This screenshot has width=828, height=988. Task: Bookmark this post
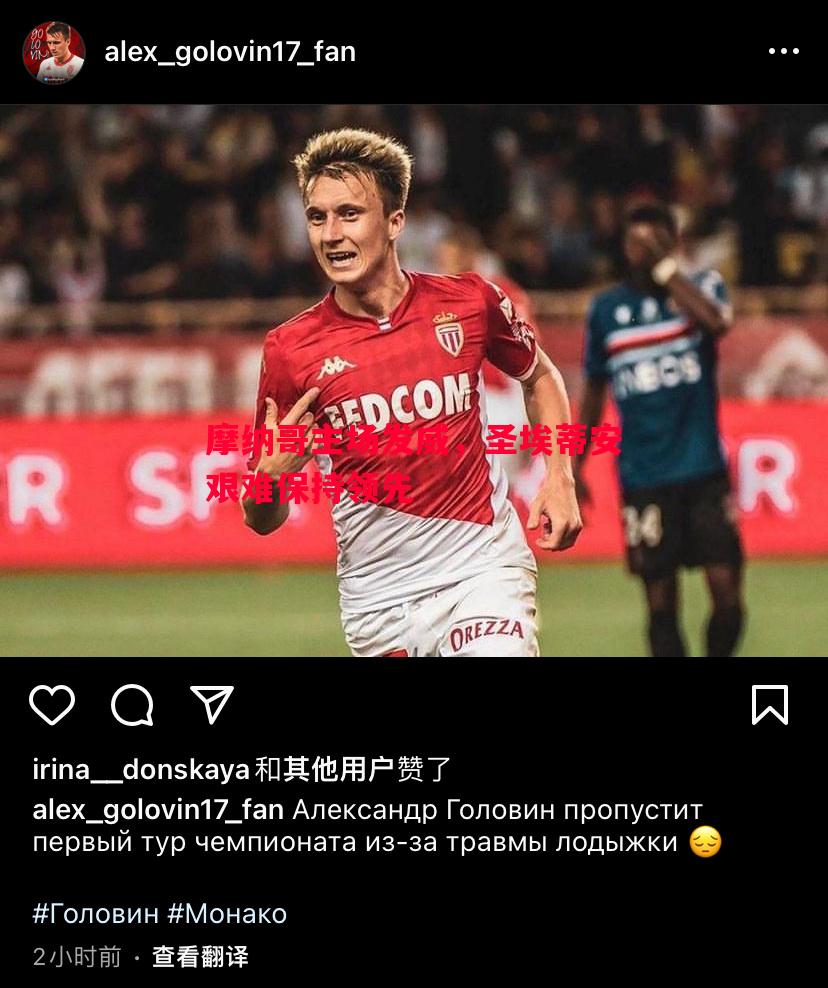pos(769,705)
